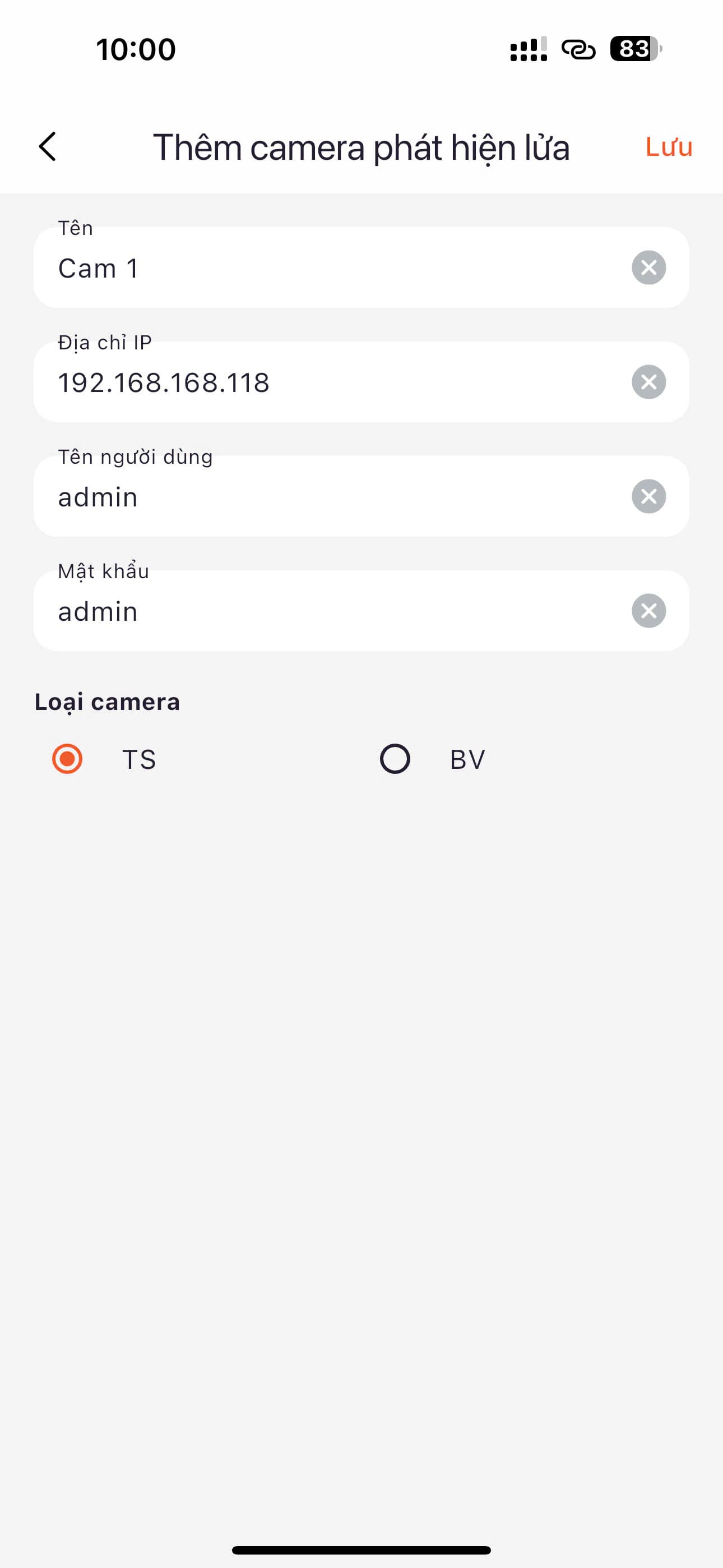Edit the Địa chỉ IP field
The image size is (723, 1568).
(328, 383)
